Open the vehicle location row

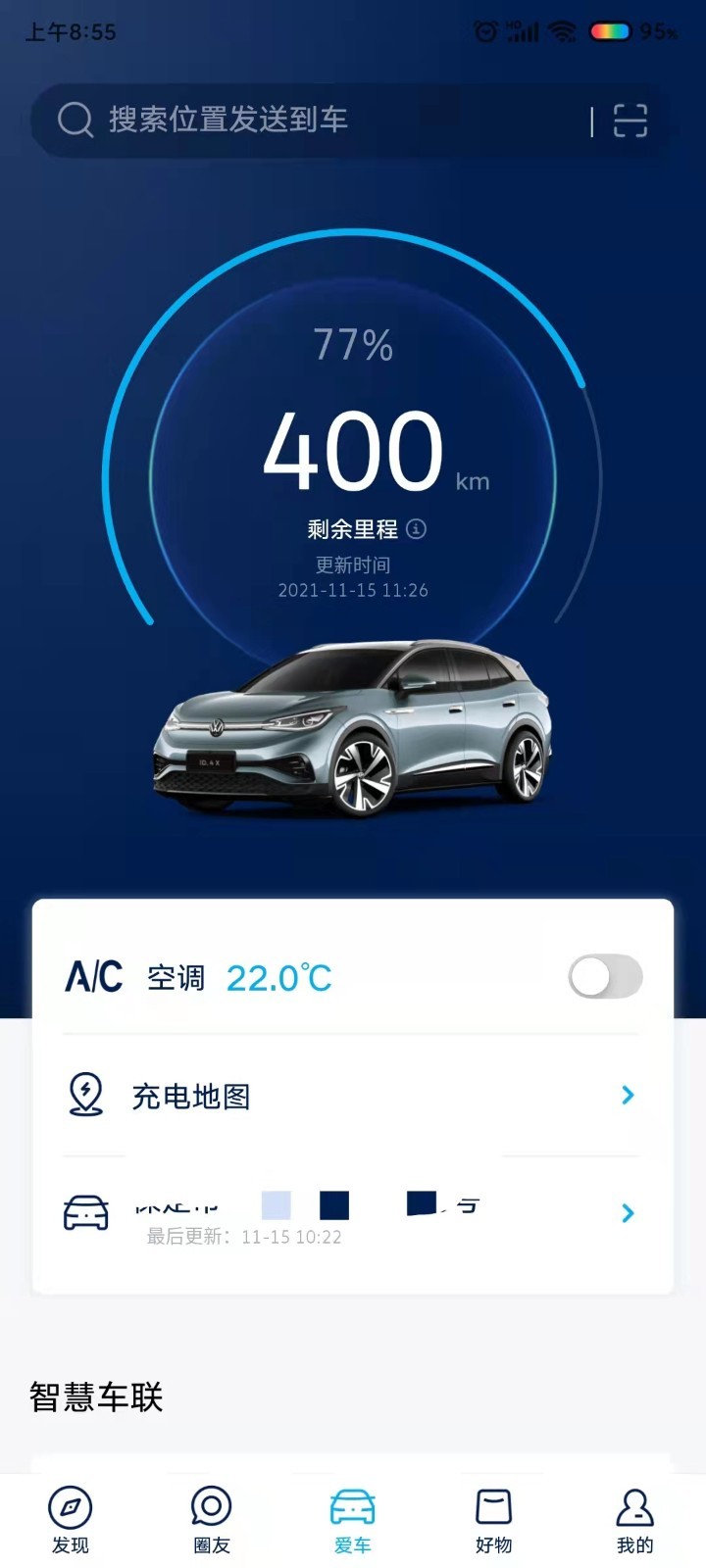click(353, 1215)
